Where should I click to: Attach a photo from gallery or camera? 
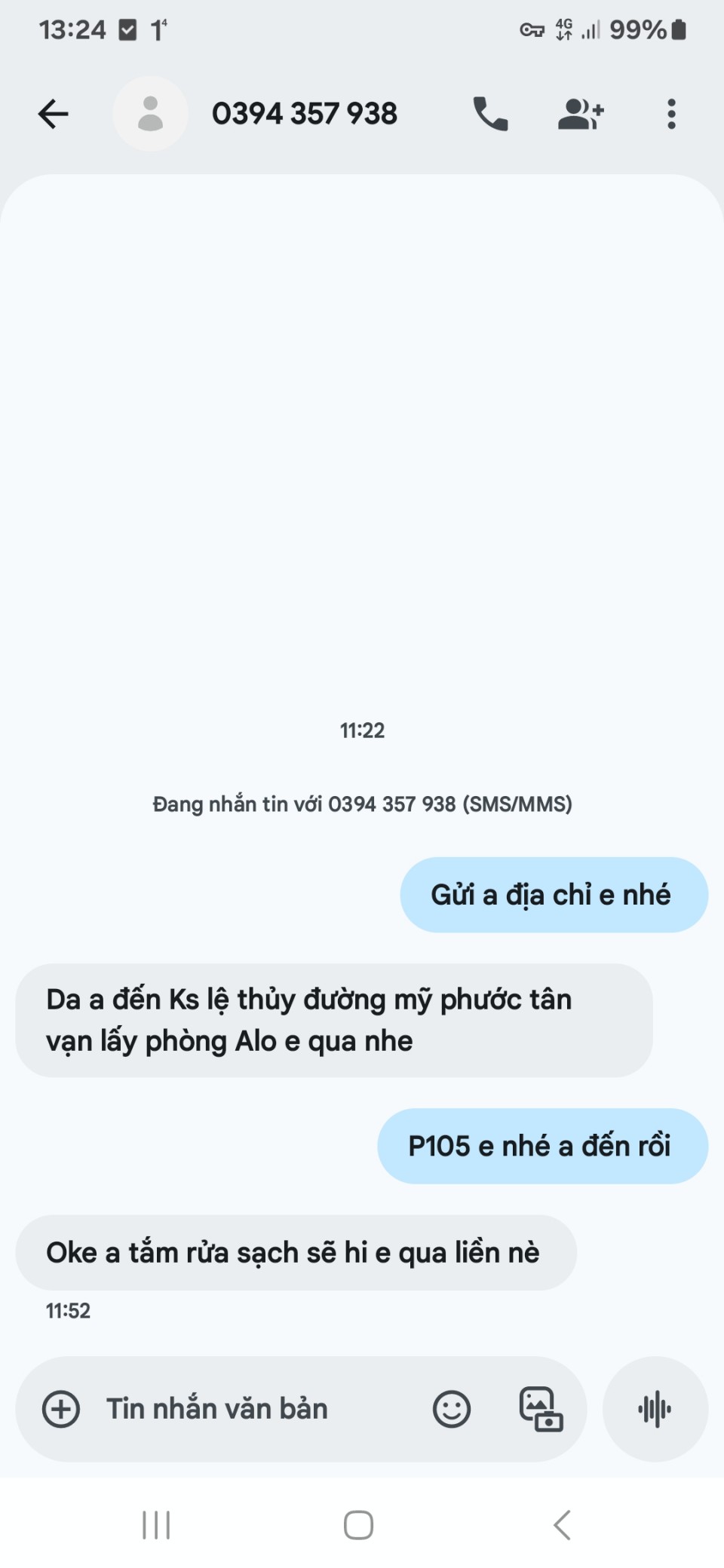pyautogui.click(x=541, y=1409)
